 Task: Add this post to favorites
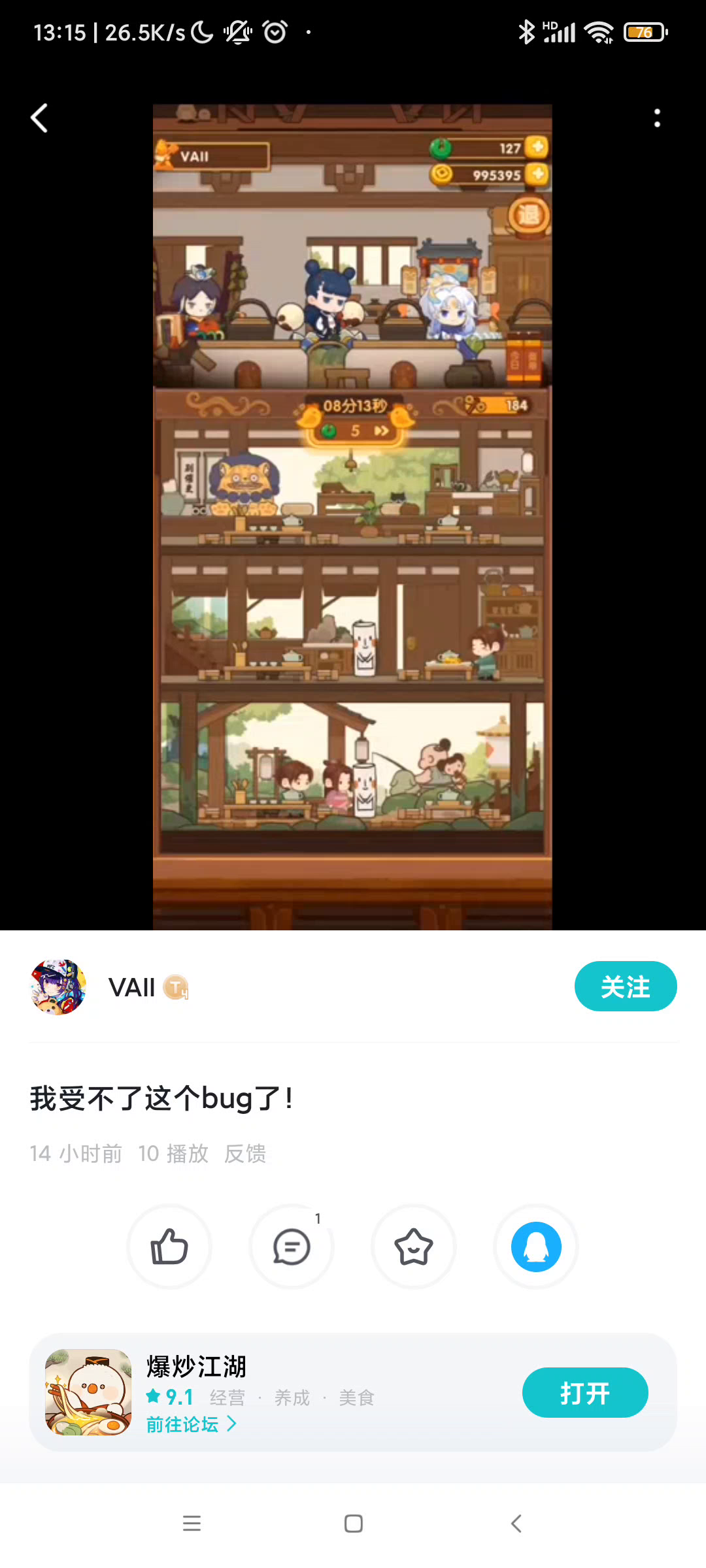pyautogui.click(x=414, y=1247)
